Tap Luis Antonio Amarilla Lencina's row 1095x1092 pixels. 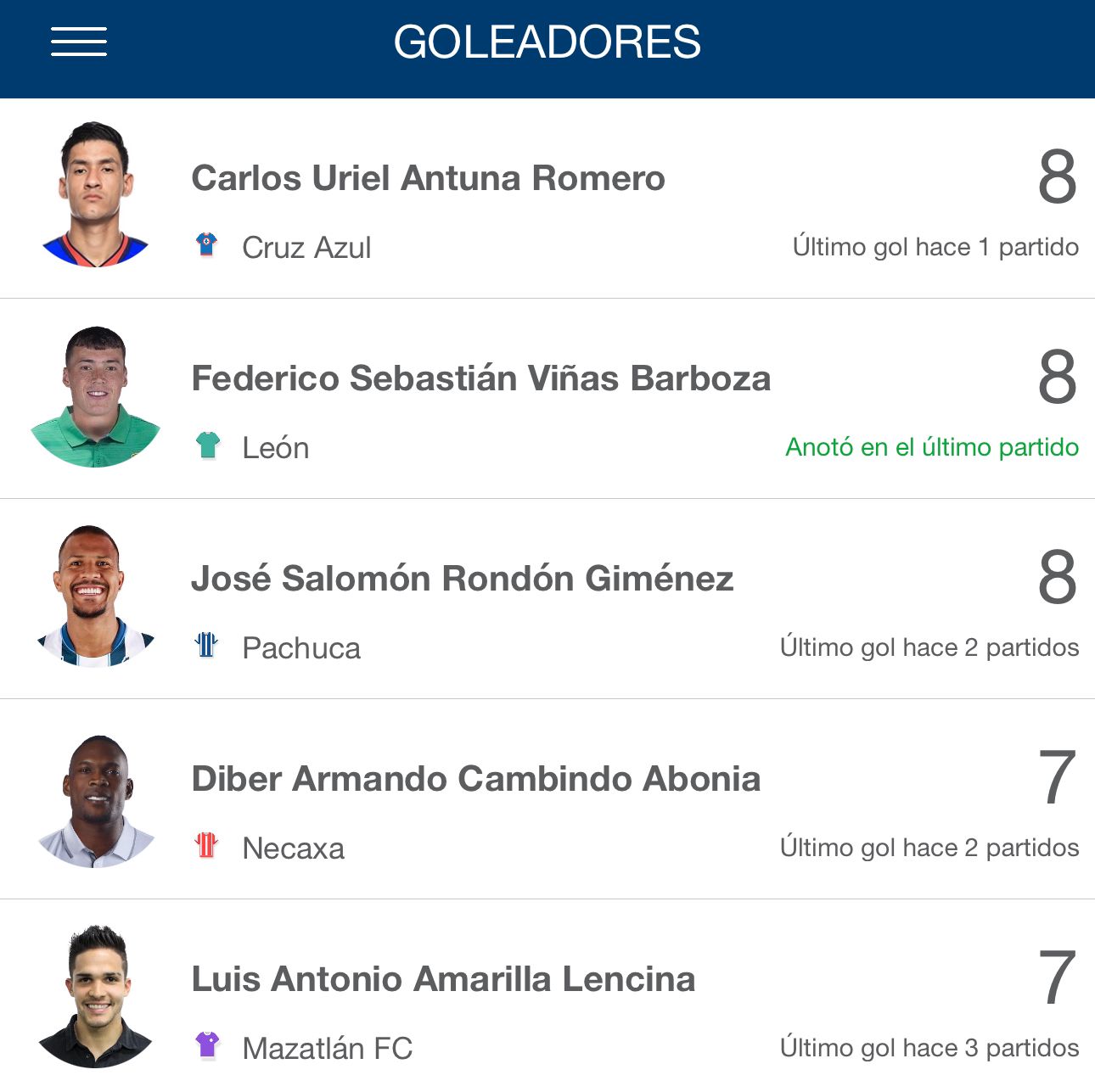[x=443, y=980]
